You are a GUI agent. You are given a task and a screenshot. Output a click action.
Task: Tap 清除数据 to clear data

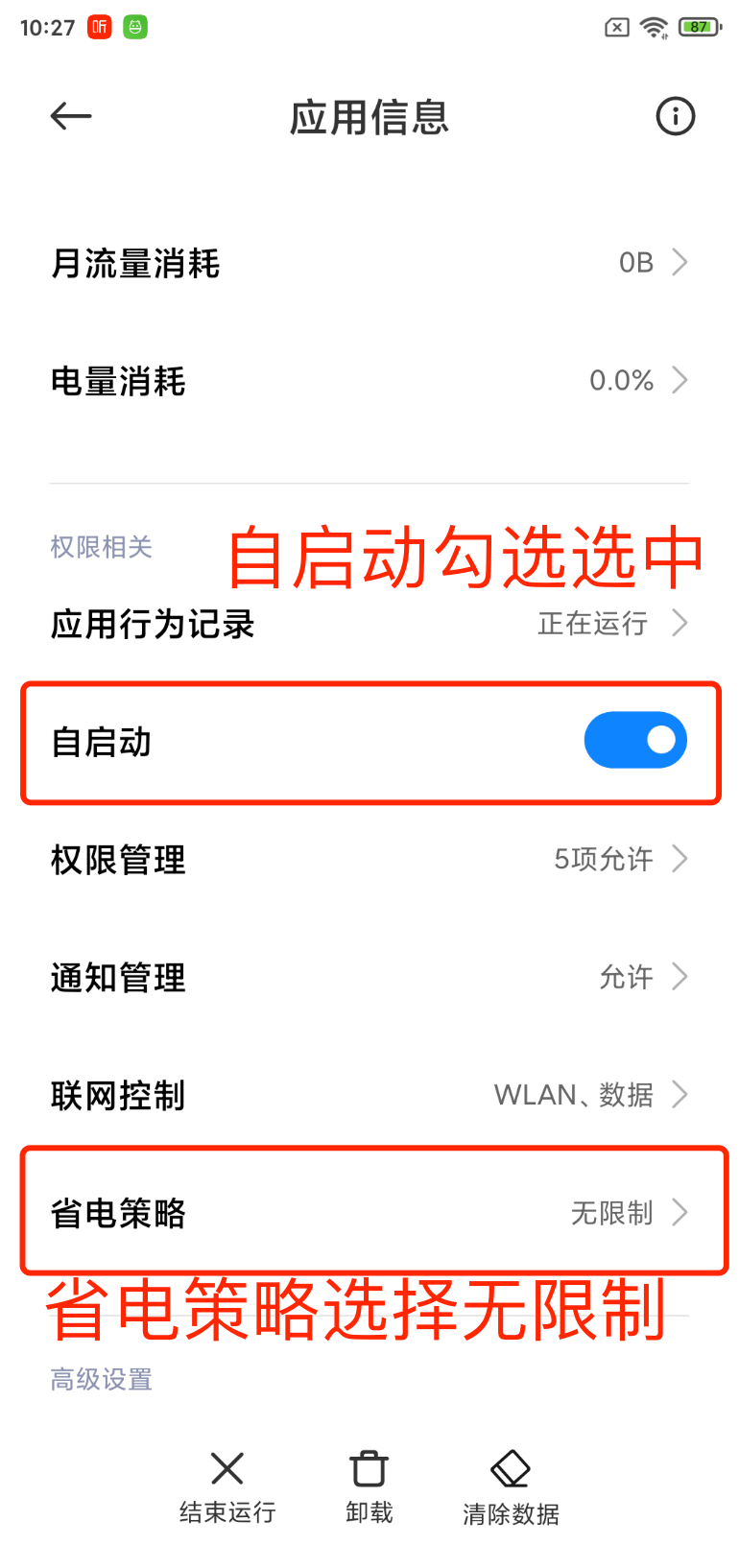[x=511, y=1486]
